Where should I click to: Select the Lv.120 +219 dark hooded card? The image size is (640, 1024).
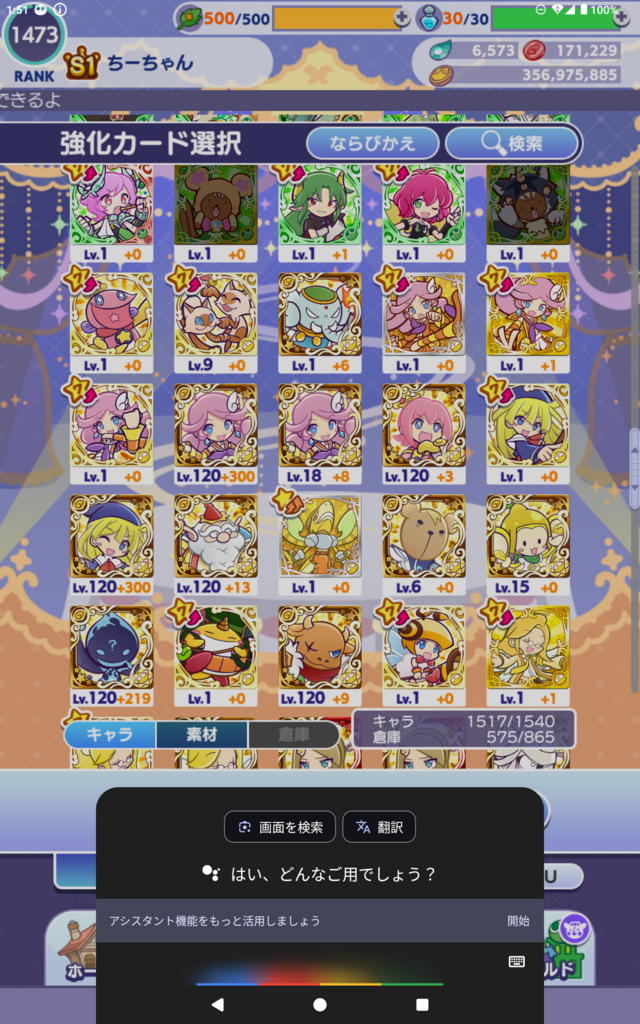[x=112, y=656]
